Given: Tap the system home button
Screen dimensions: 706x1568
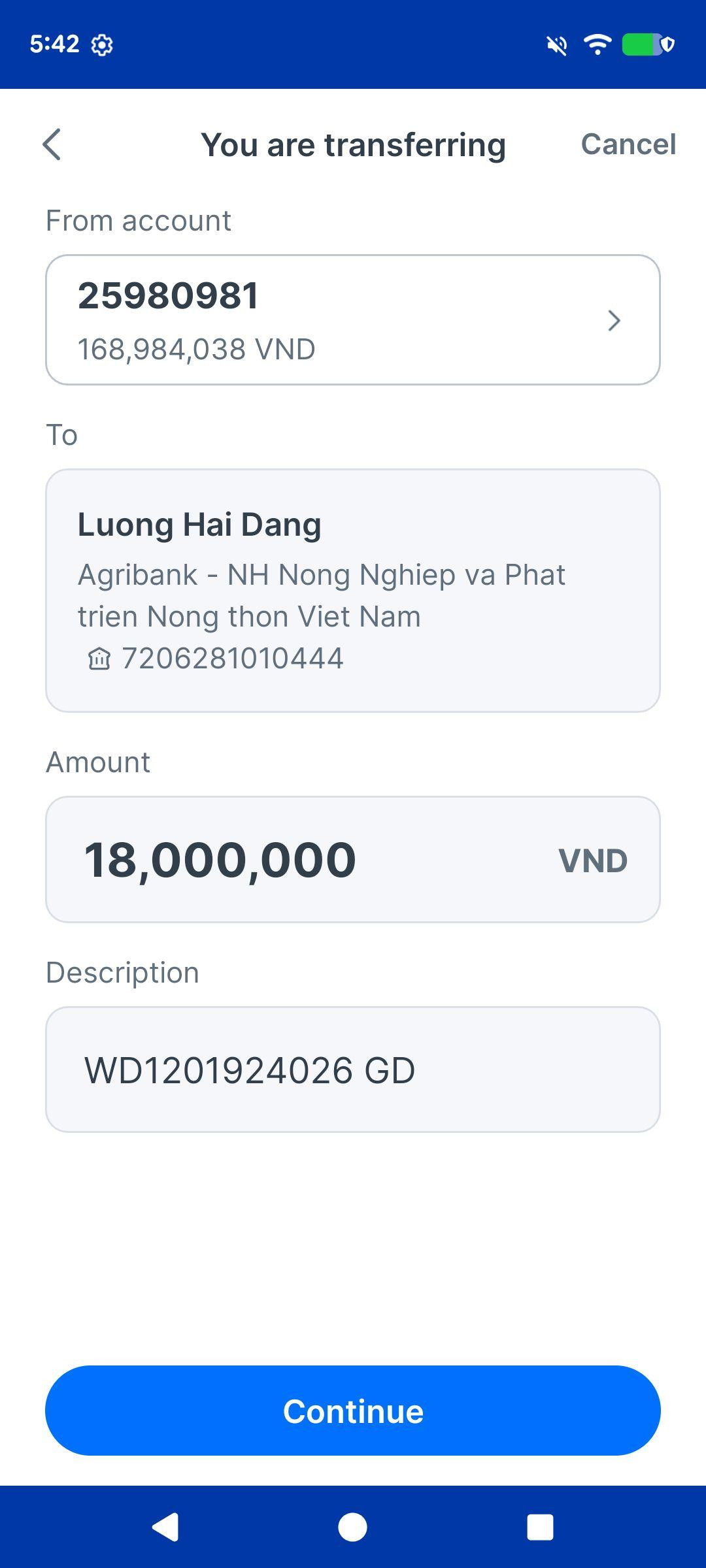Looking at the screenshot, I should click(352, 1527).
